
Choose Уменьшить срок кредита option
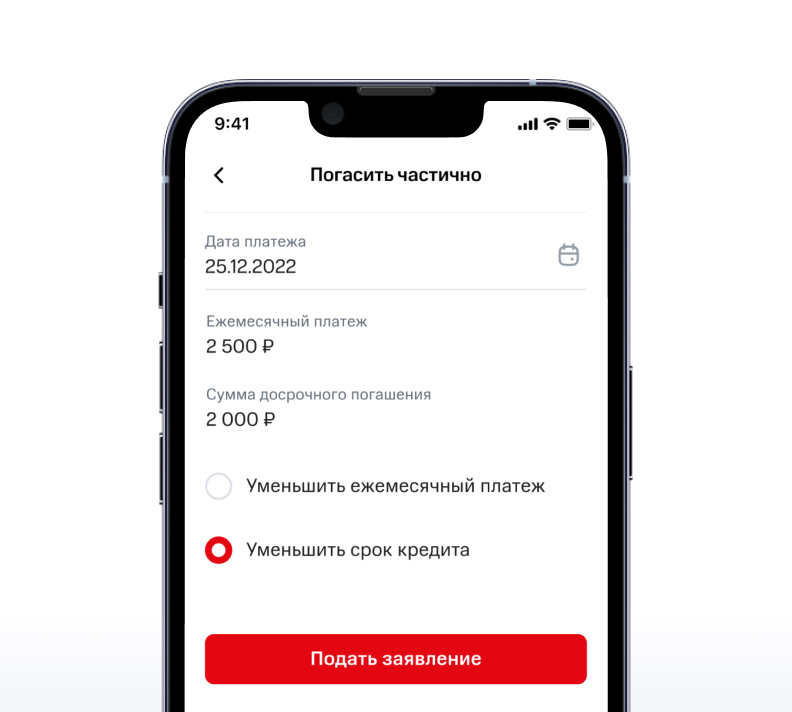(x=219, y=550)
